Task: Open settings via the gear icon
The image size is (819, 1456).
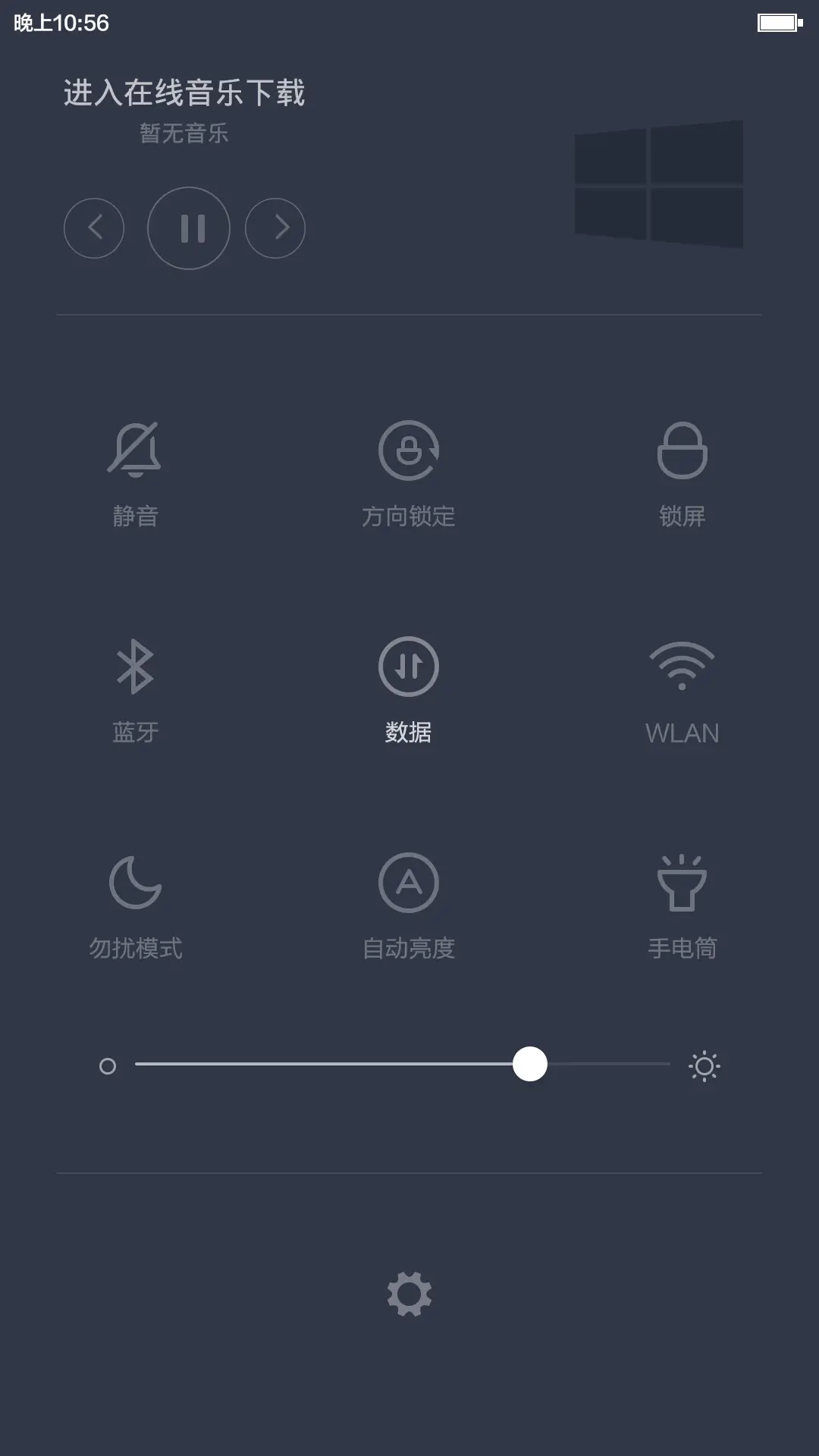Action: coord(409,1294)
